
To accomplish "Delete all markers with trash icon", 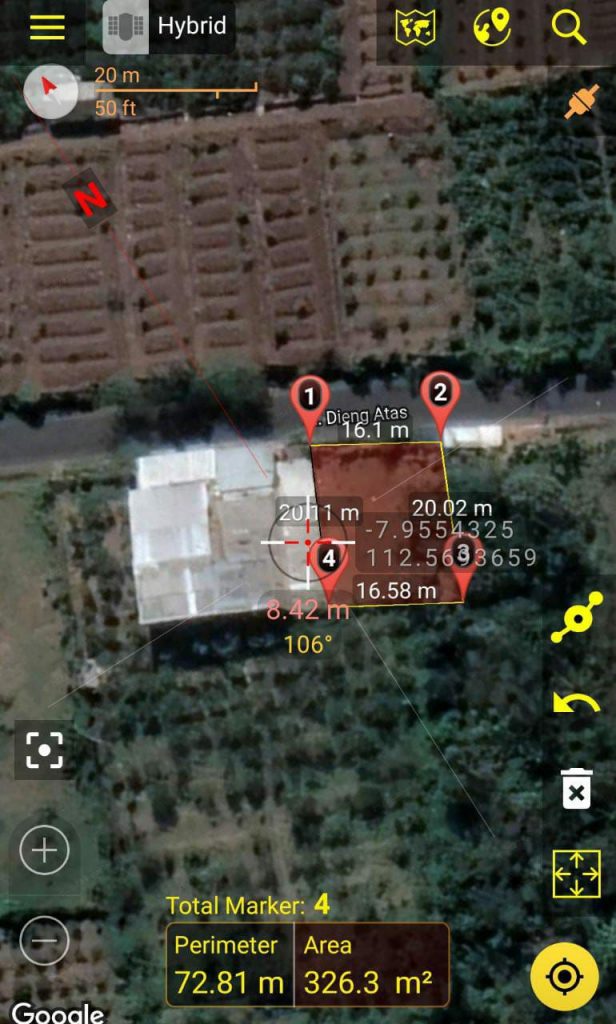I will [x=576, y=789].
